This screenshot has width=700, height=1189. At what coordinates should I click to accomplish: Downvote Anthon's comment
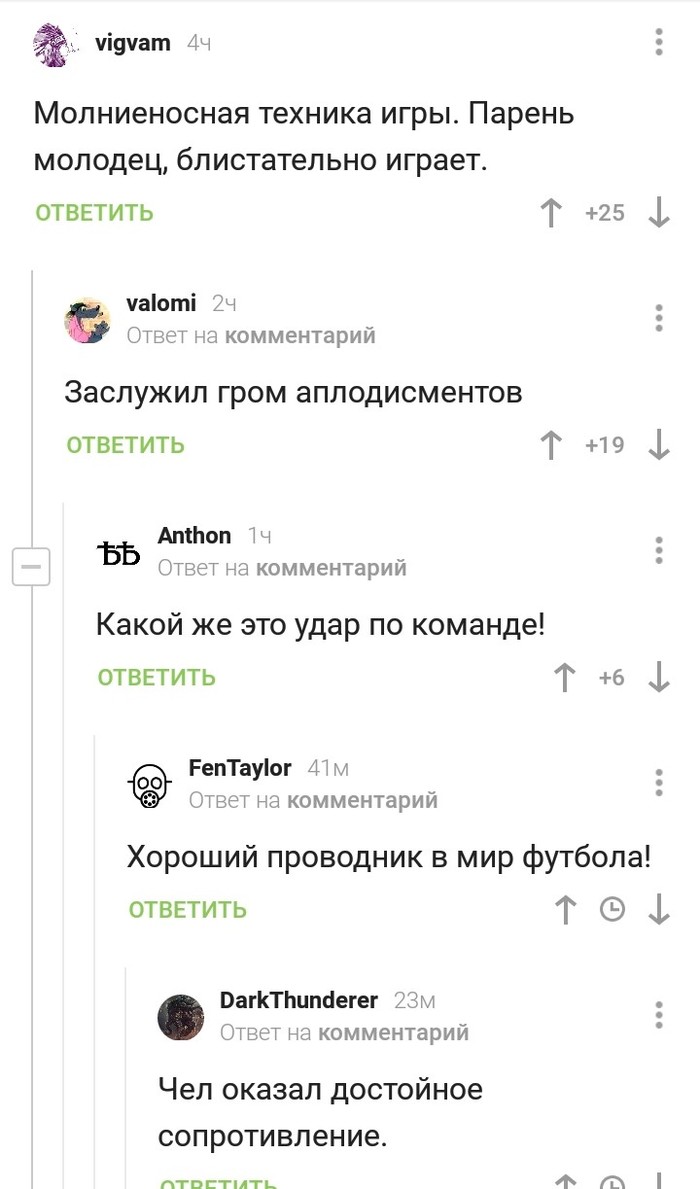[x=659, y=678]
